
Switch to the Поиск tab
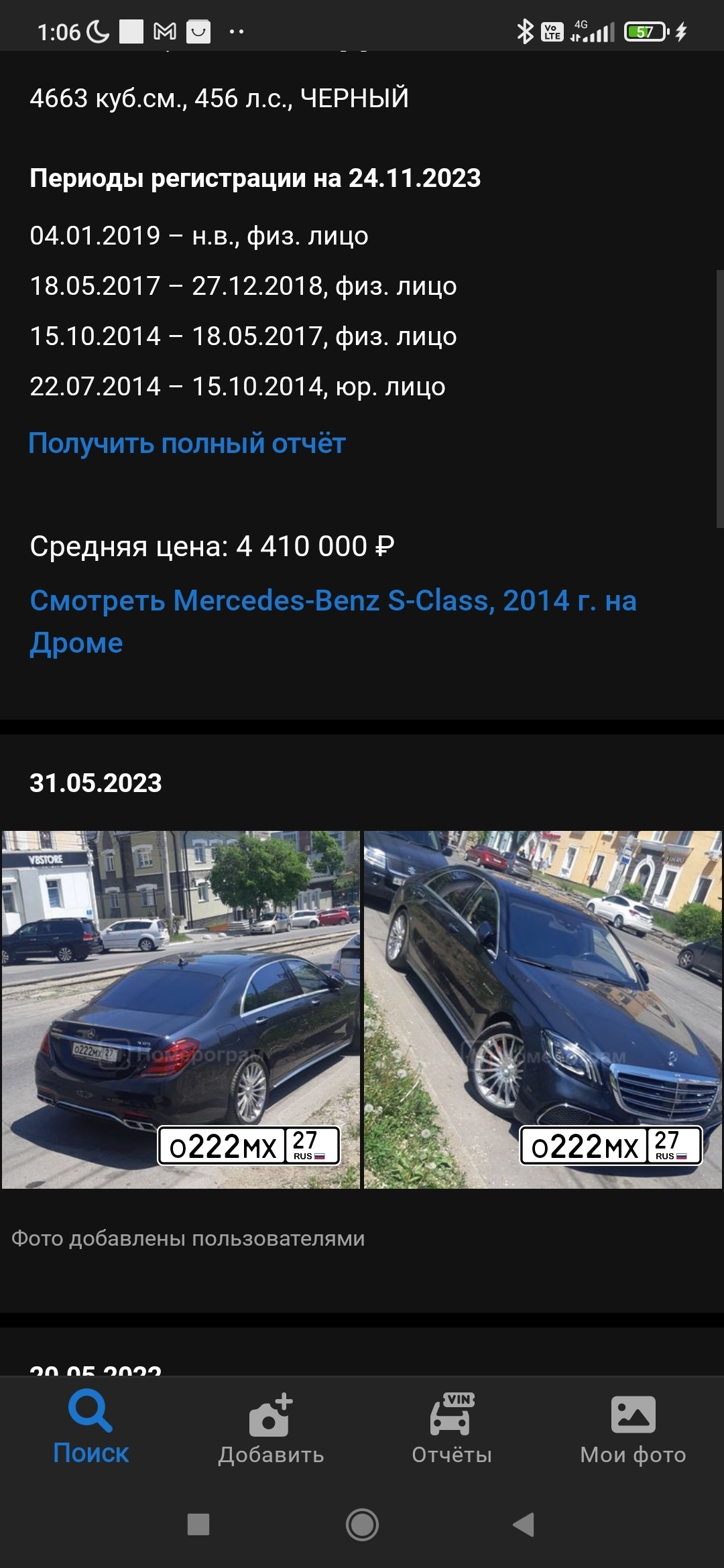pos(90,1429)
